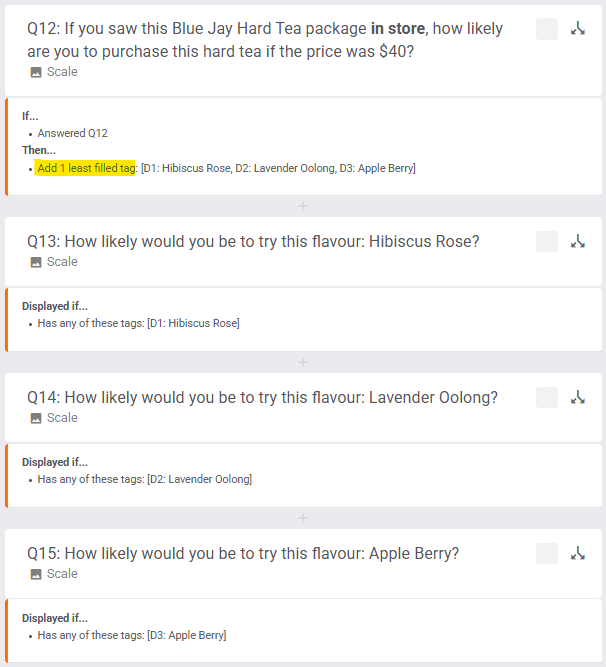Check the box on Q14 question

coord(547,397)
